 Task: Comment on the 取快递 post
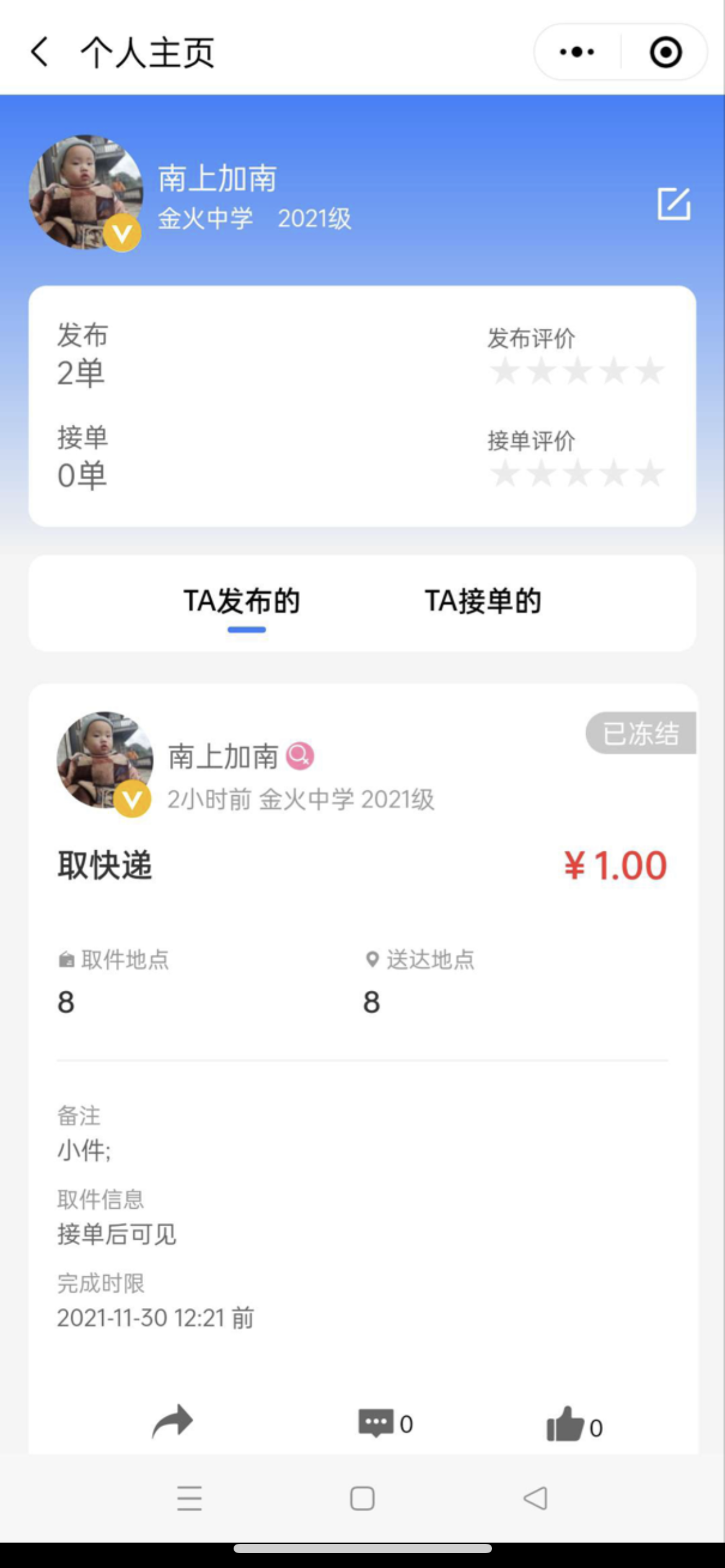click(384, 1422)
